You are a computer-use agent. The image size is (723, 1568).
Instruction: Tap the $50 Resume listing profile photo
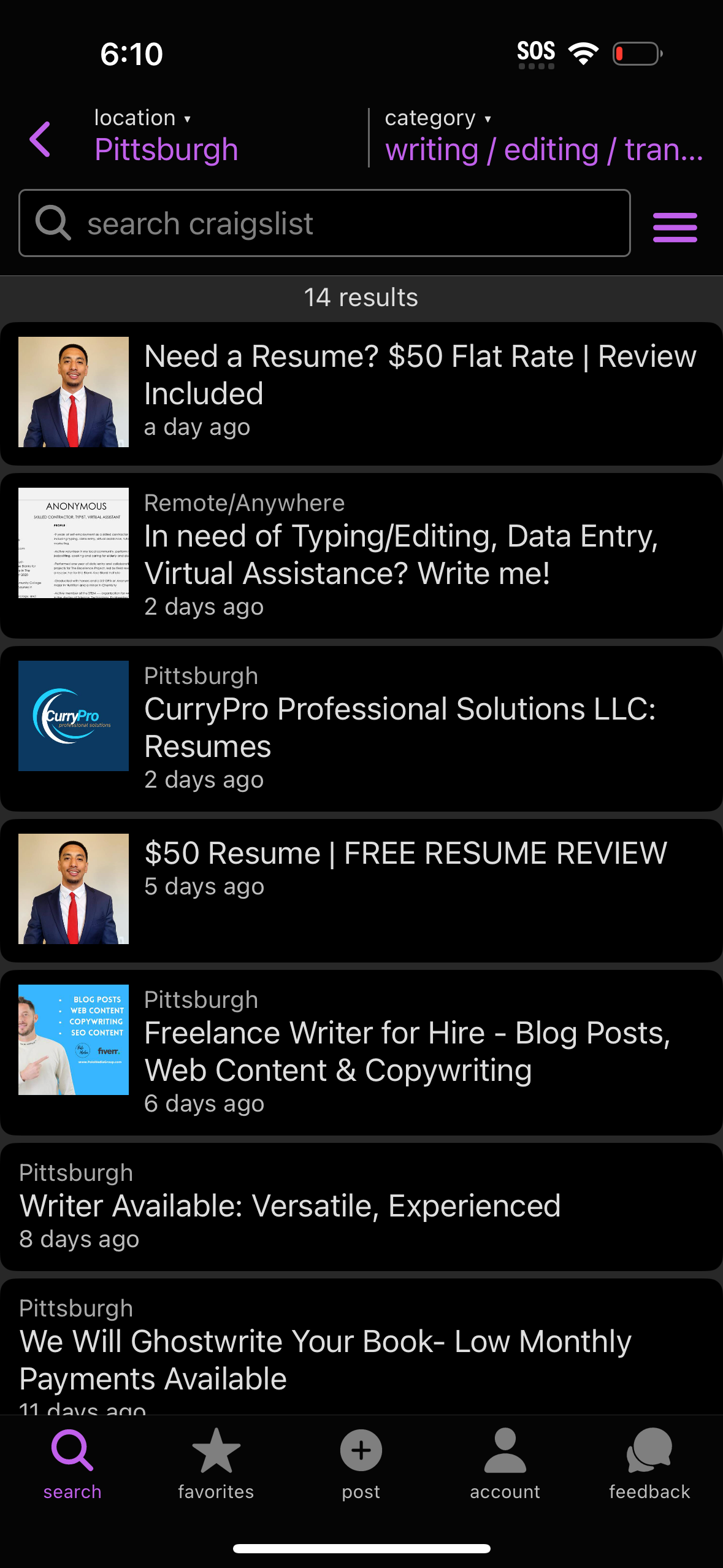73,888
